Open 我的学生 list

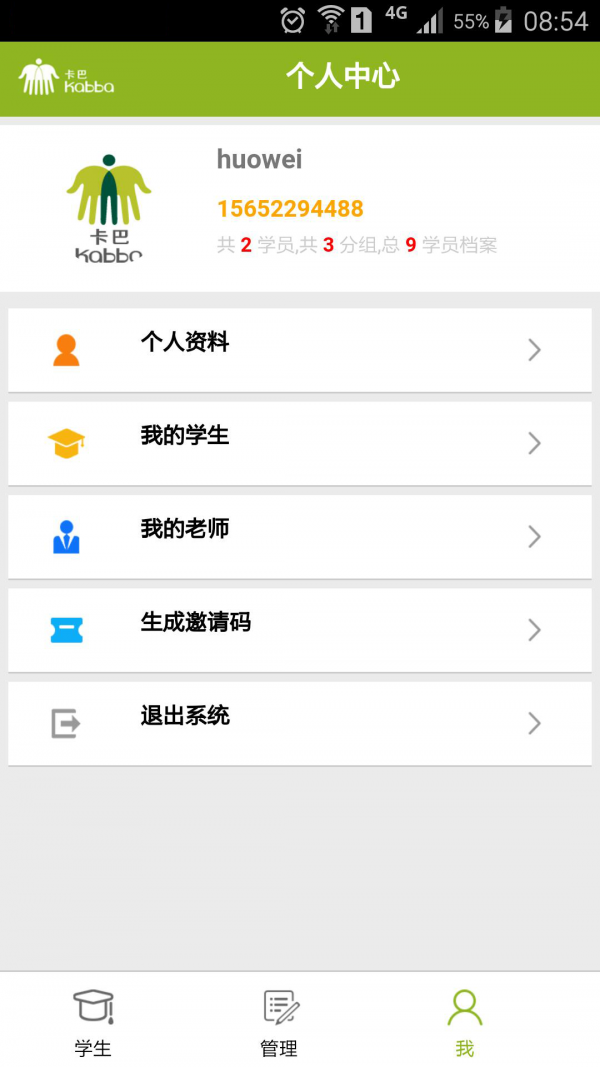click(x=299, y=443)
